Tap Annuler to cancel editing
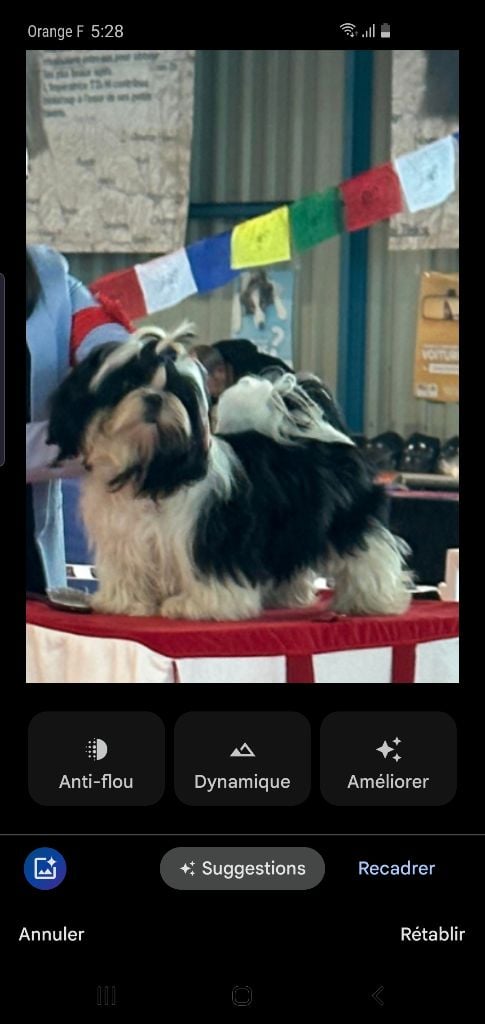This screenshot has width=485, height=1024. (52, 935)
